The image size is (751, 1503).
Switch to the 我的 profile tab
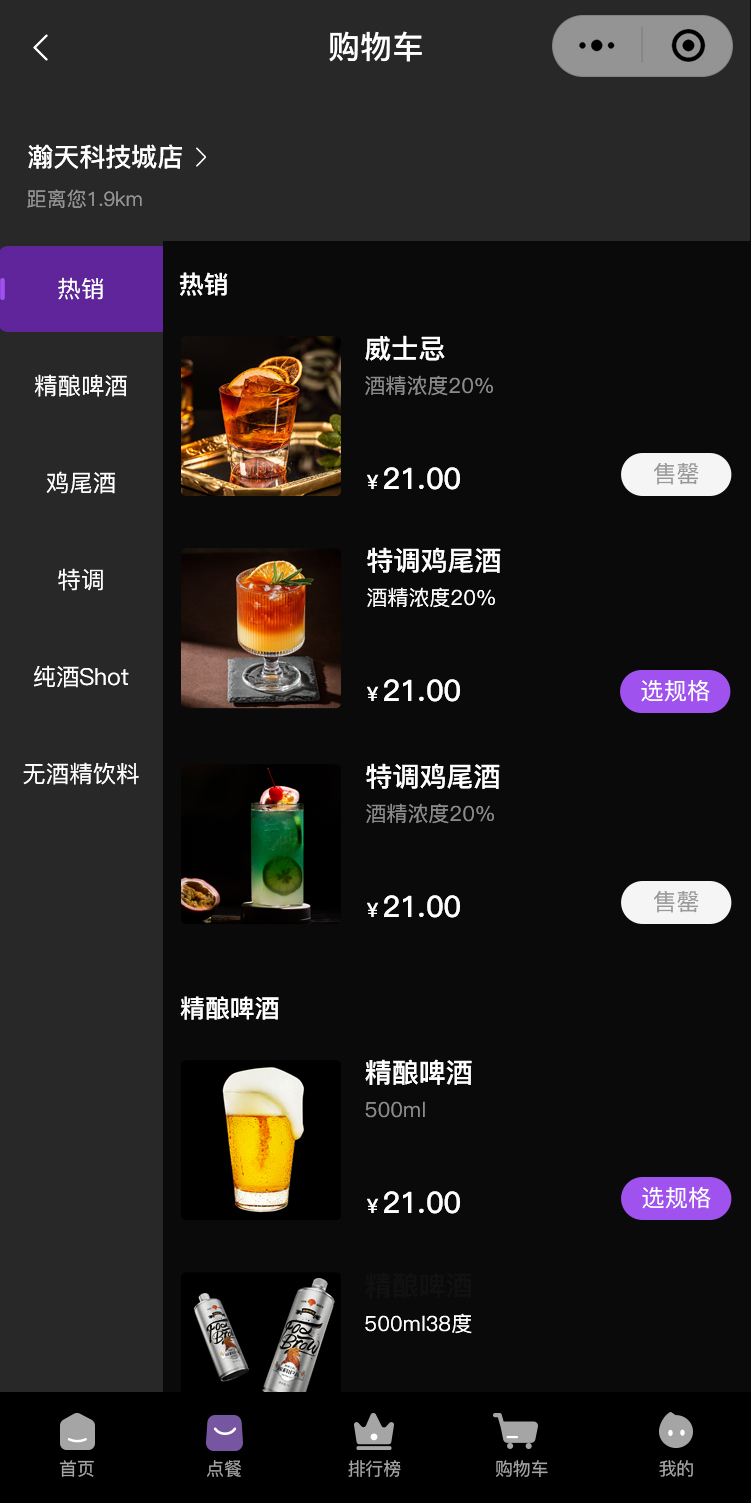pos(676,1445)
